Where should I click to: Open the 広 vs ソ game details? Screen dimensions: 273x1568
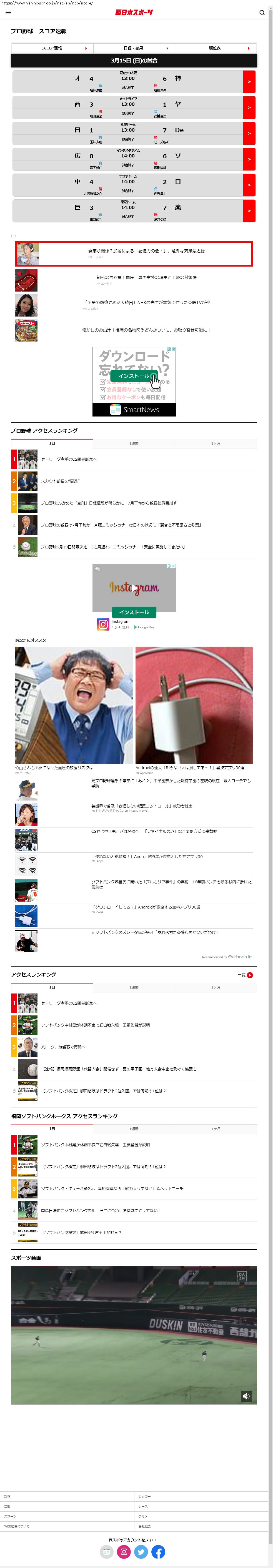[249, 159]
